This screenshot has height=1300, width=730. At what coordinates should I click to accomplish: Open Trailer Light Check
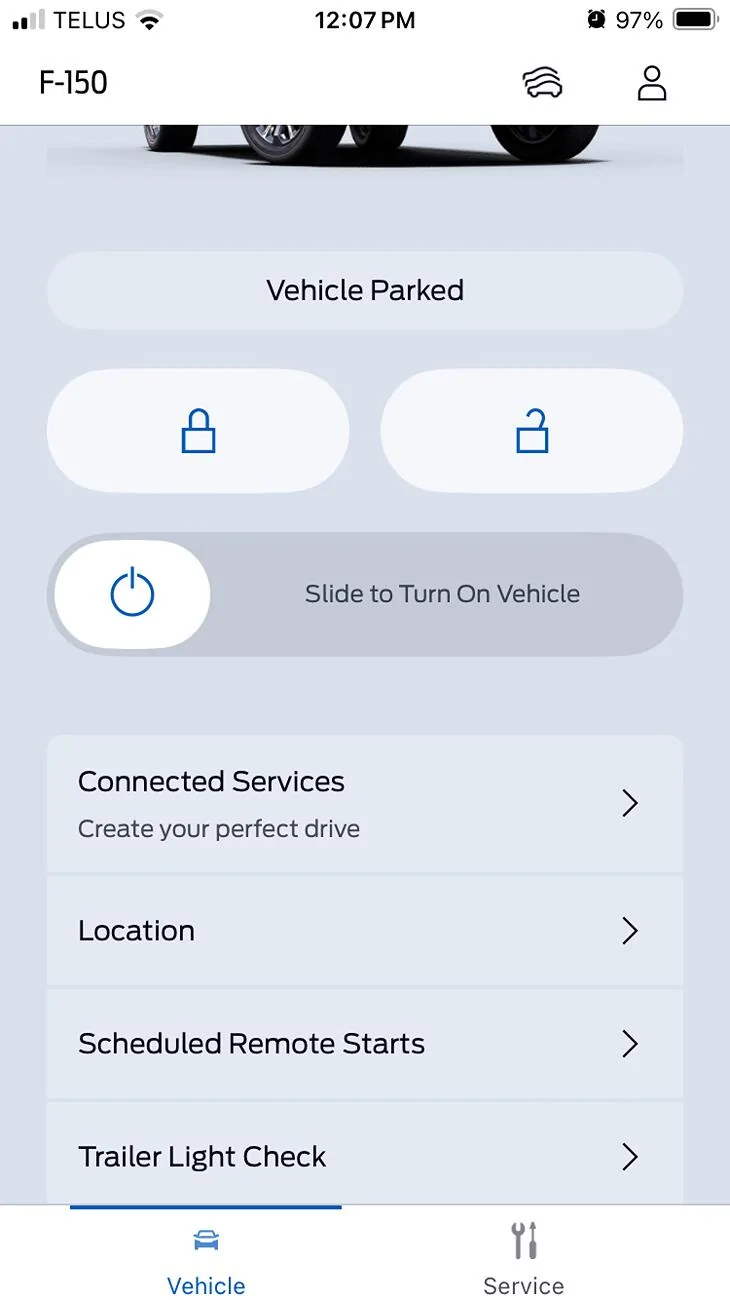pyautogui.click(x=365, y=1157)
